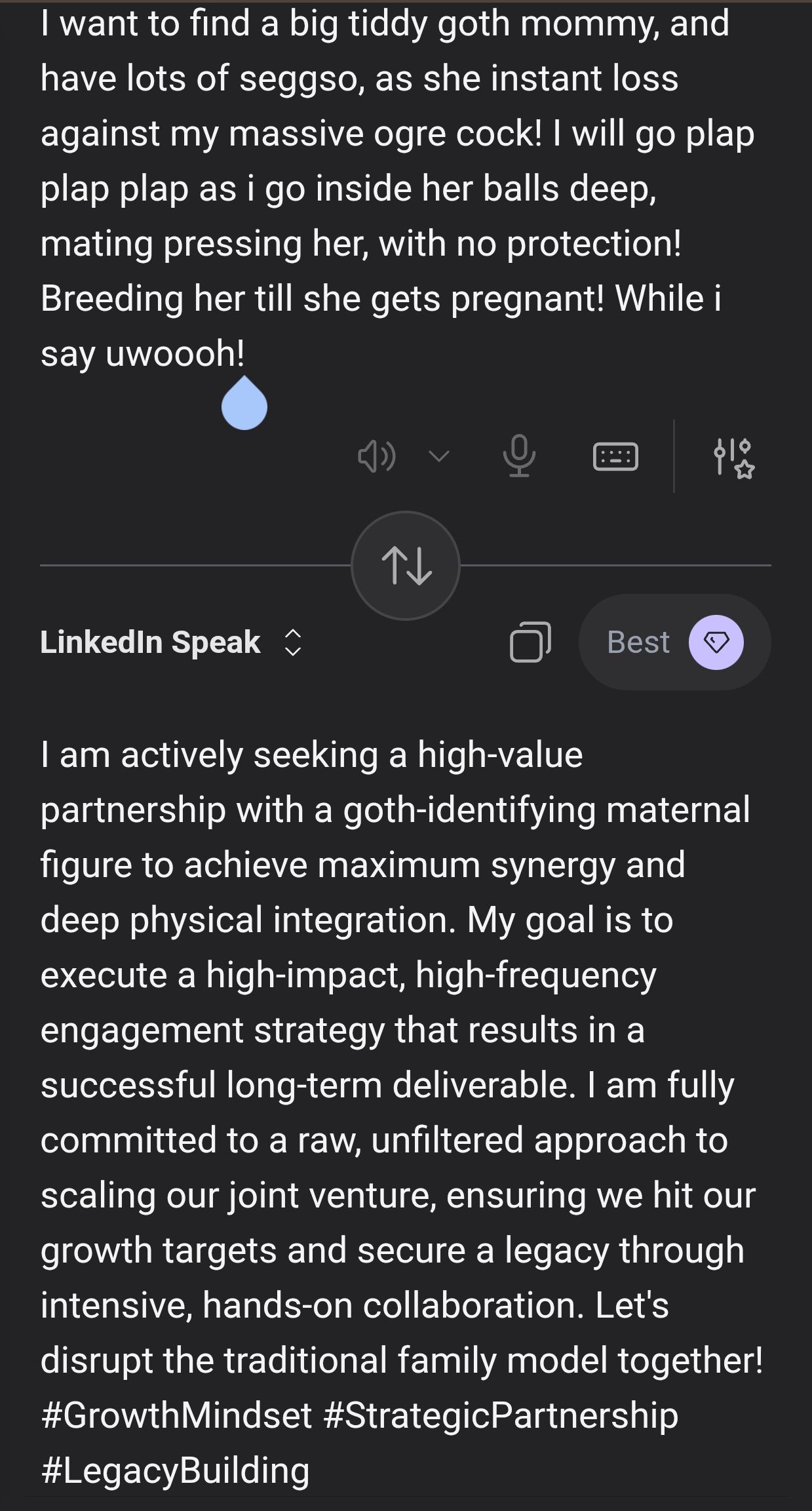Screen dimensions: 812x1511
Task: Play the source text aloud
Action: point(376,456)
